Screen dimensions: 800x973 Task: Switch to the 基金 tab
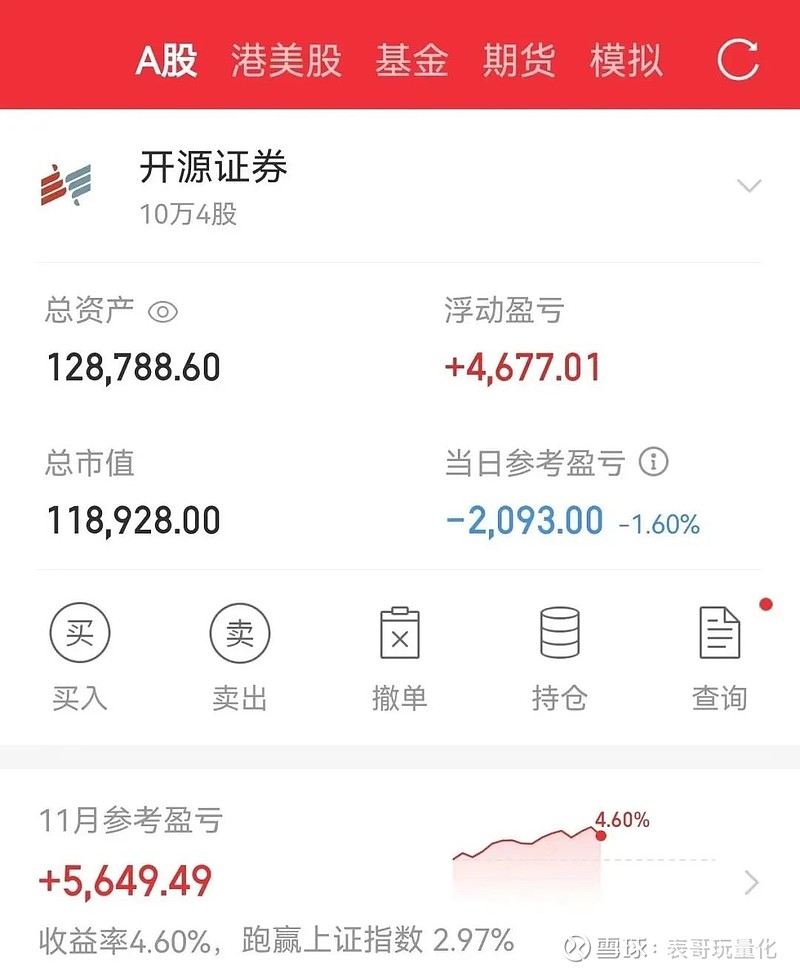pyautogui.click(x=411, y=60)
